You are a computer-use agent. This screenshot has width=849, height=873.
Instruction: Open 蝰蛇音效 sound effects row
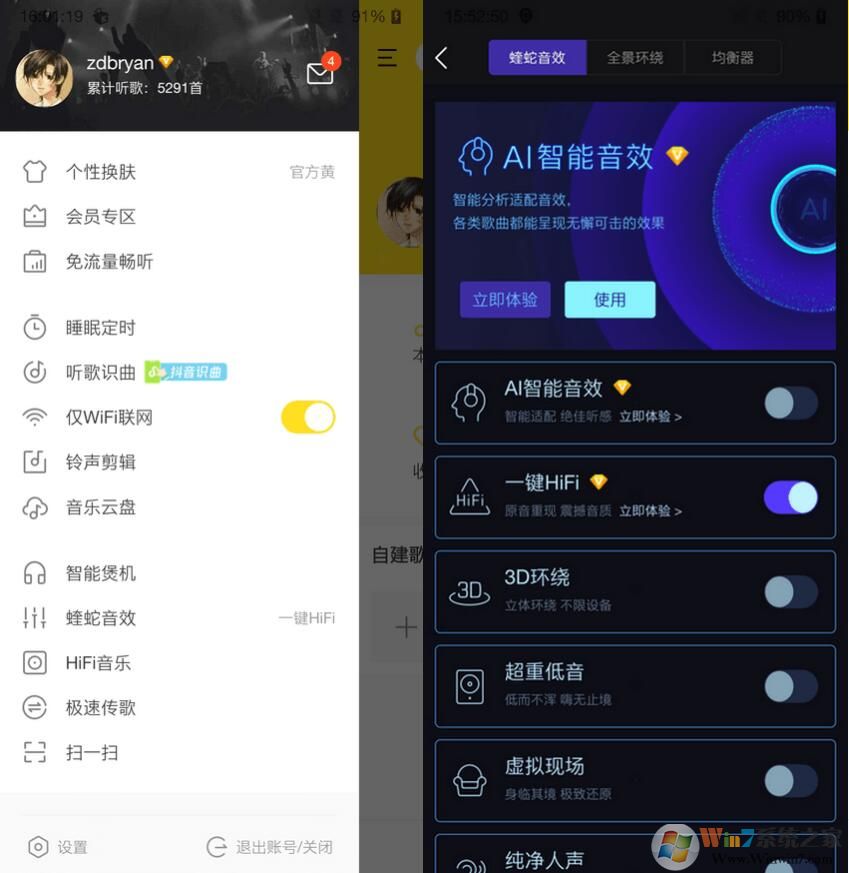coord(100,619)
